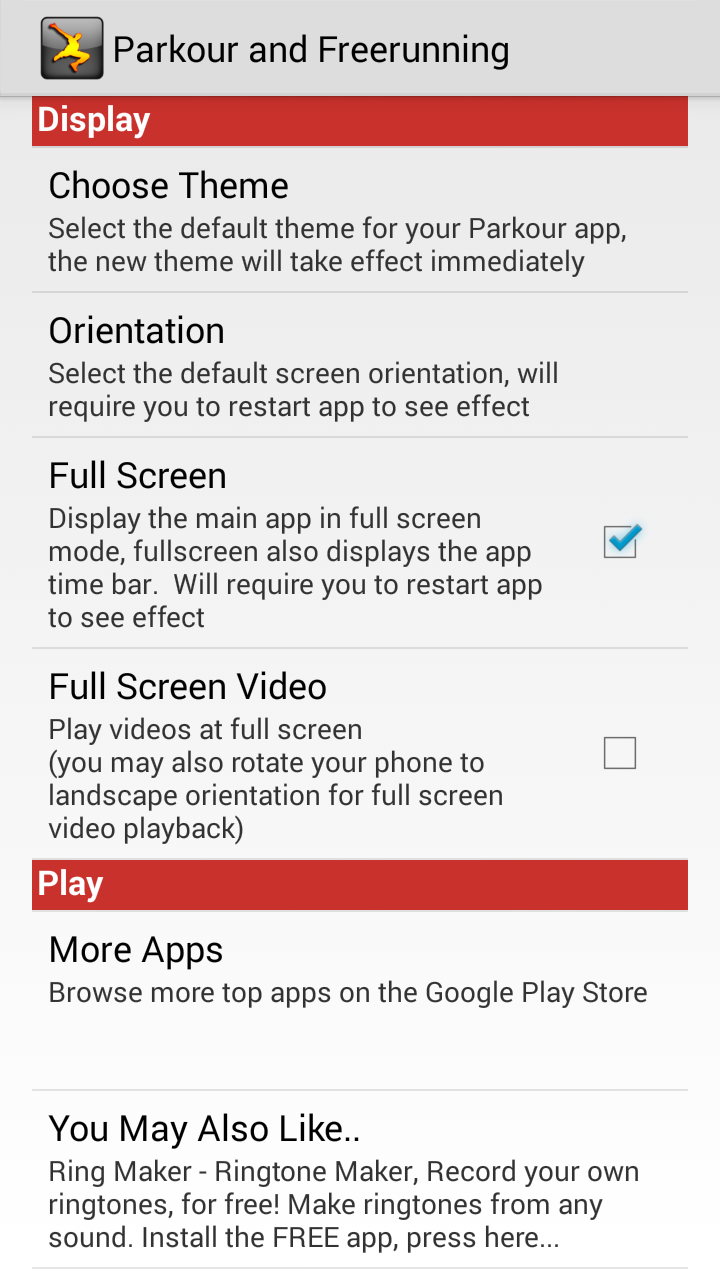This screenshot has width=720, height=1280.
Task: Open the Orientation setting
Action: (x=360, y=366)
